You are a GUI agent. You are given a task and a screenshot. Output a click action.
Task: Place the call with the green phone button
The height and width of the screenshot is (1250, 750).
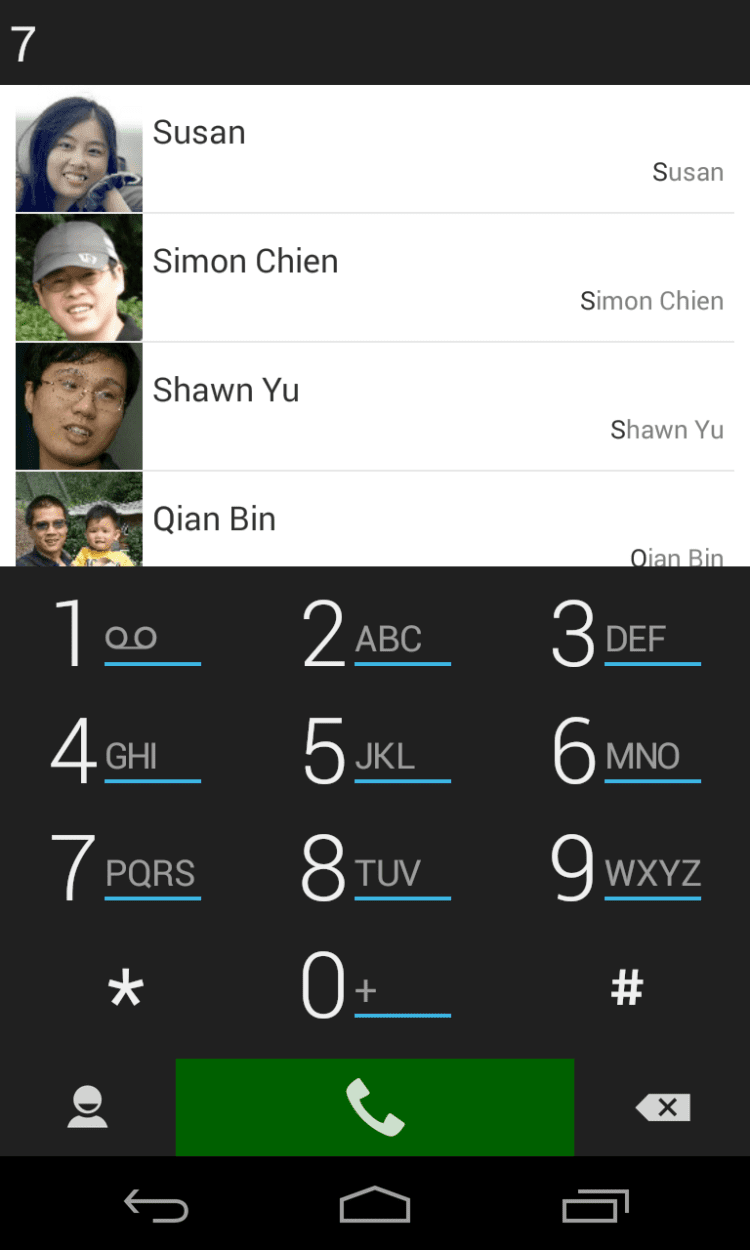[375, 1107]
